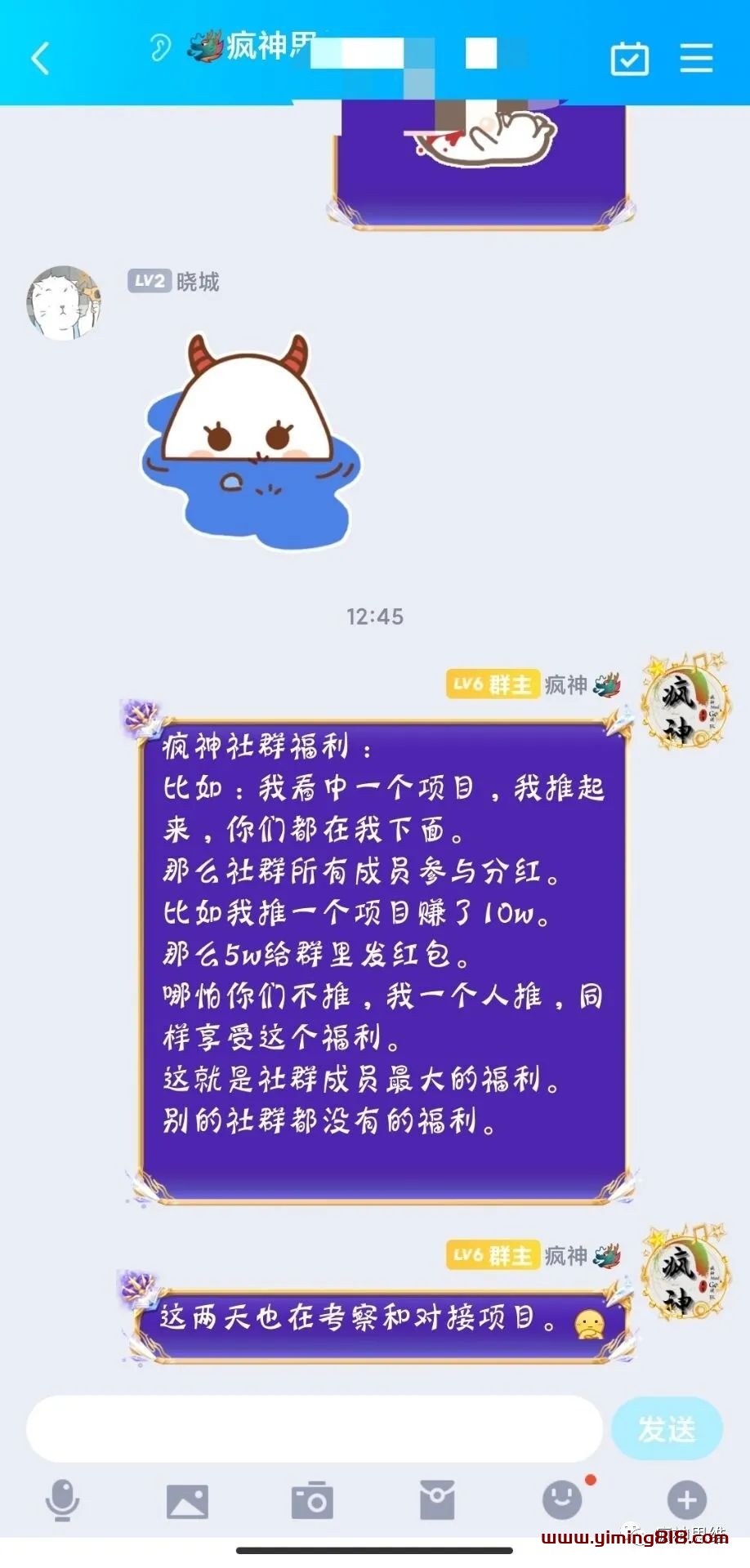Open 晓城's profile avatar
Viewport: 750px width, 1568px height.
pyautogui.click(x=64, y=302)
